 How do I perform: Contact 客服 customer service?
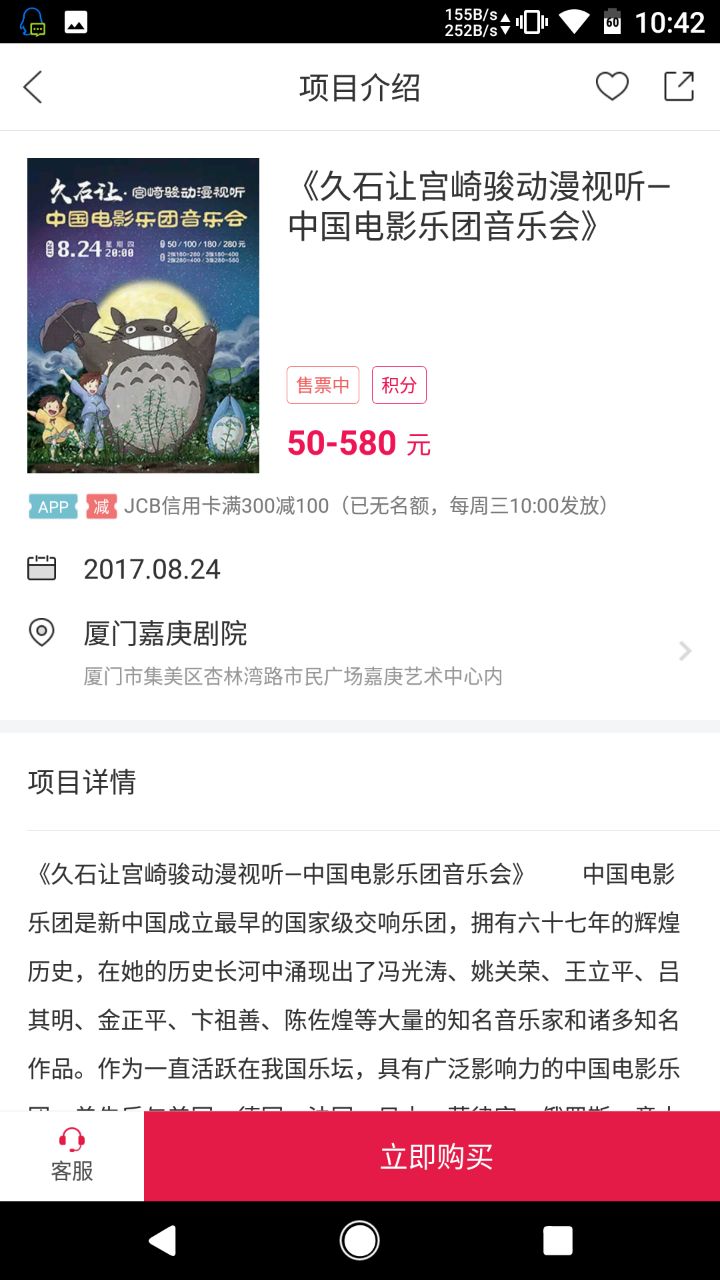pos(72,1155)
